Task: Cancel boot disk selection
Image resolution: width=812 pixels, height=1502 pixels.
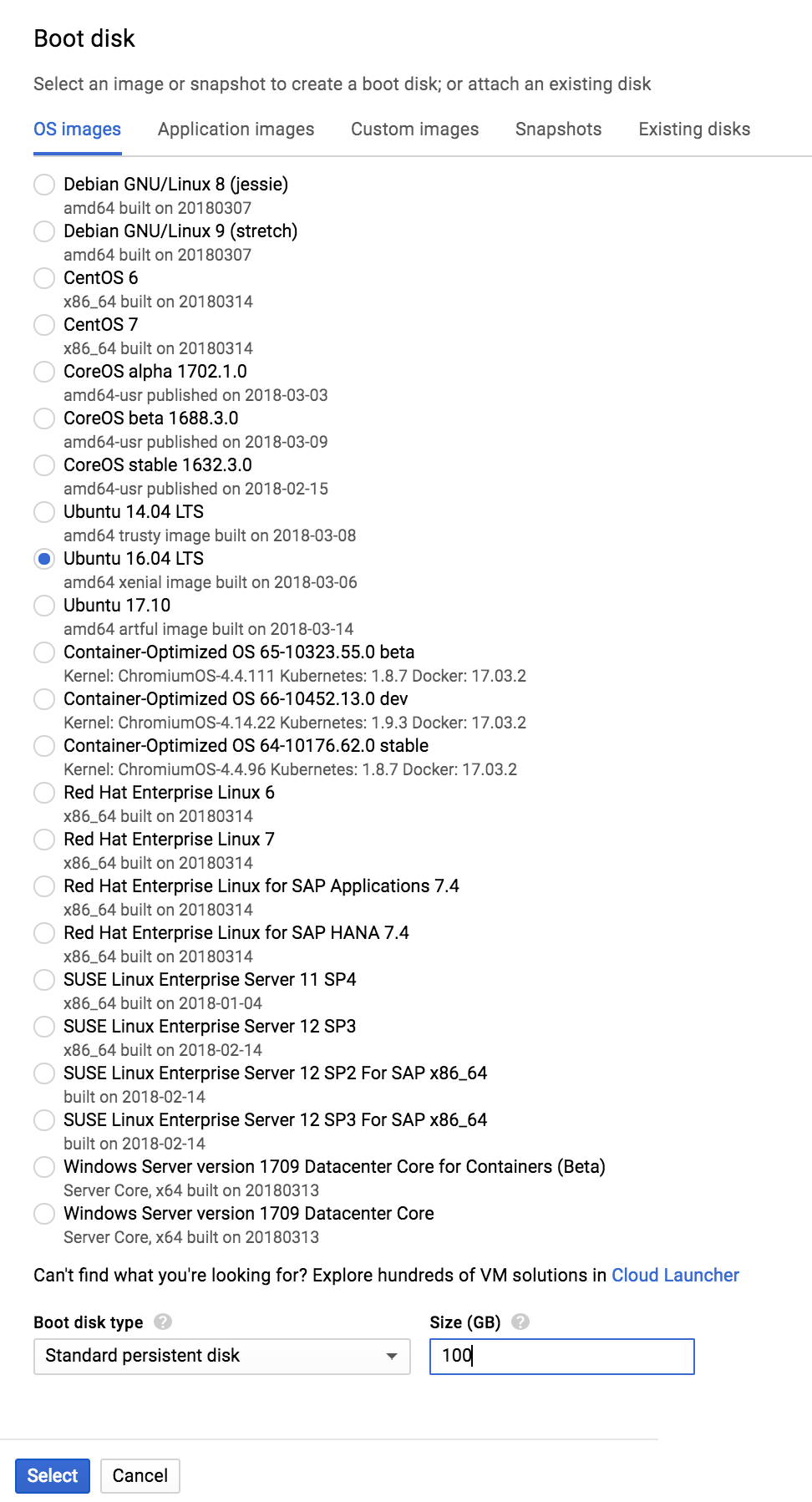Action: (x=140, y=1476)
